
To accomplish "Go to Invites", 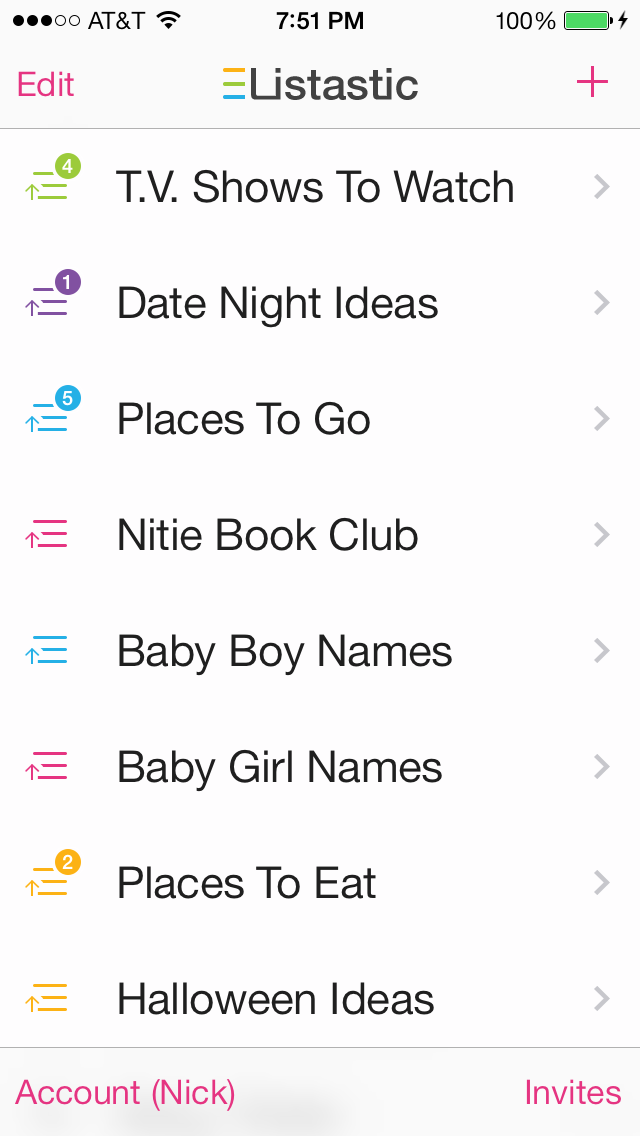I will (572, 1093).
